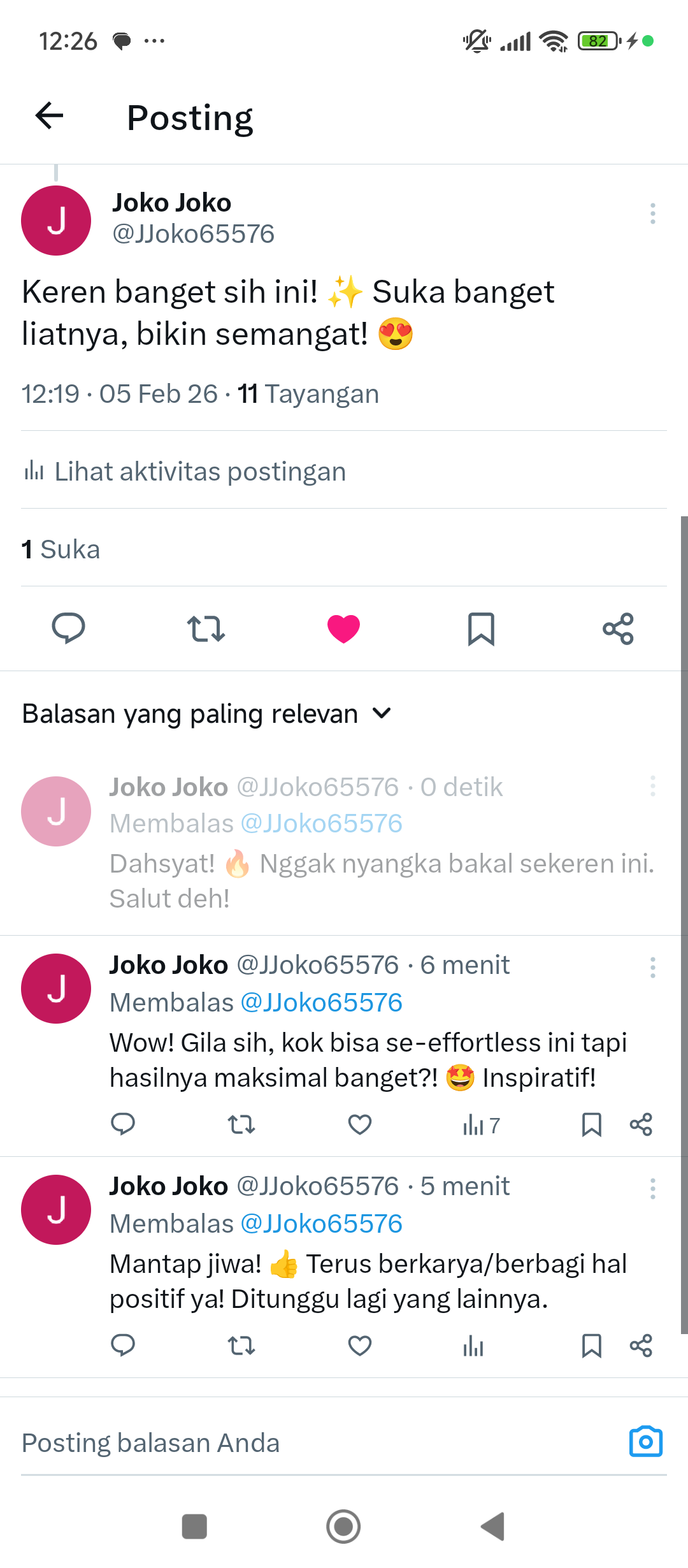688x1568 pixels.
Task: Comment on the Mantap jiwa! reply
Action: (x=123, y=1346)
